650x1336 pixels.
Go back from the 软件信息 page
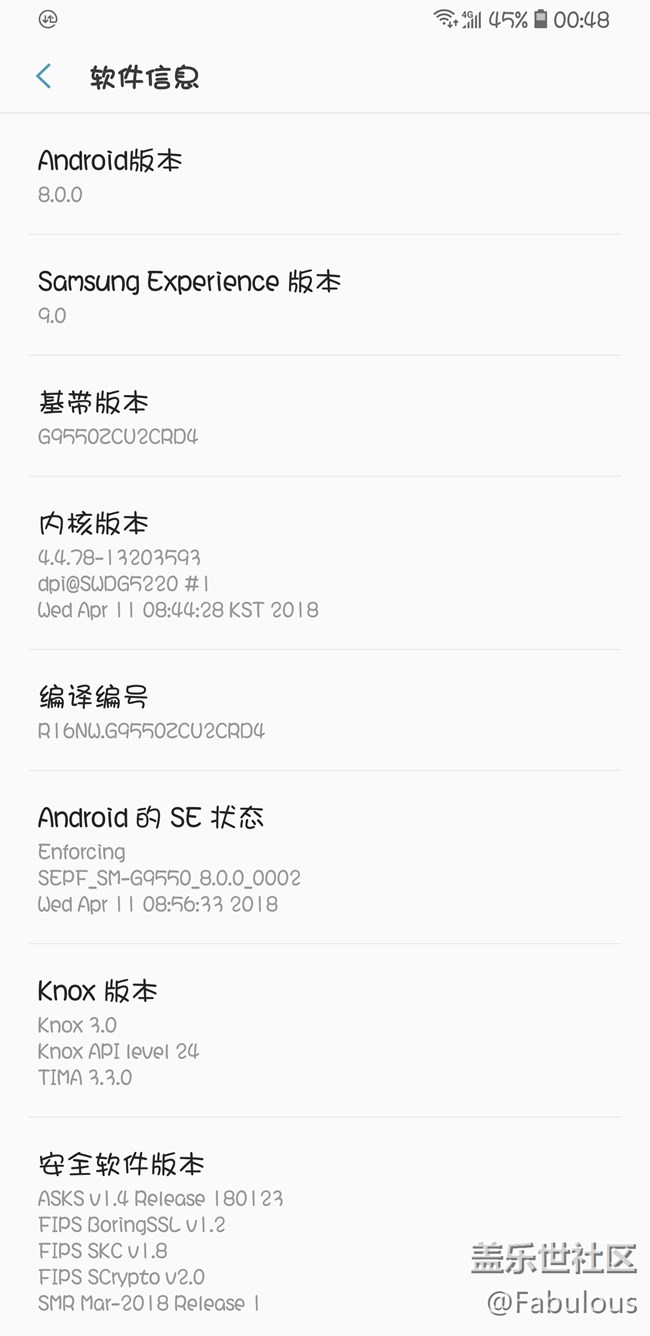pyautogui.click(x=43, y=76)
